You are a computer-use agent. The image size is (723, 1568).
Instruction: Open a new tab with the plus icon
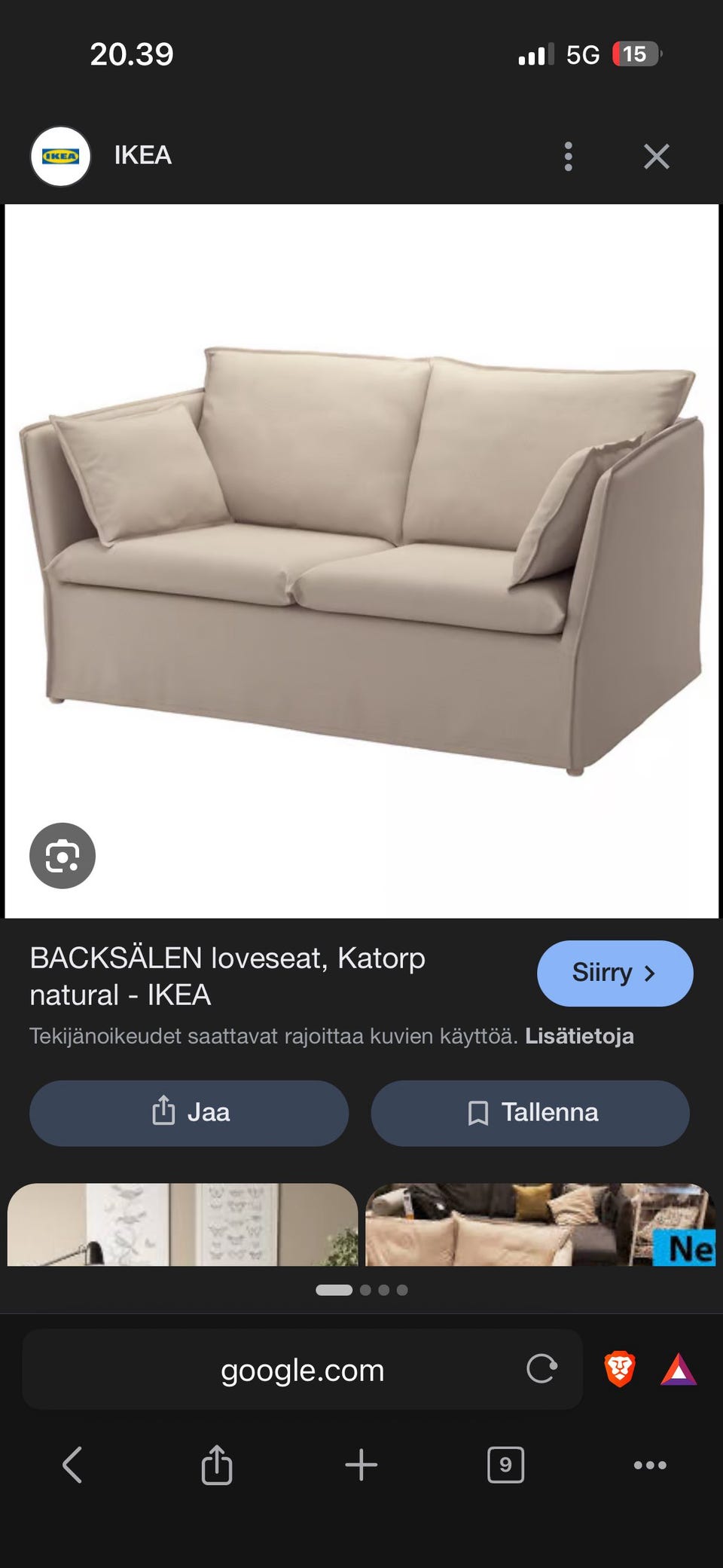coord(361,1465)
